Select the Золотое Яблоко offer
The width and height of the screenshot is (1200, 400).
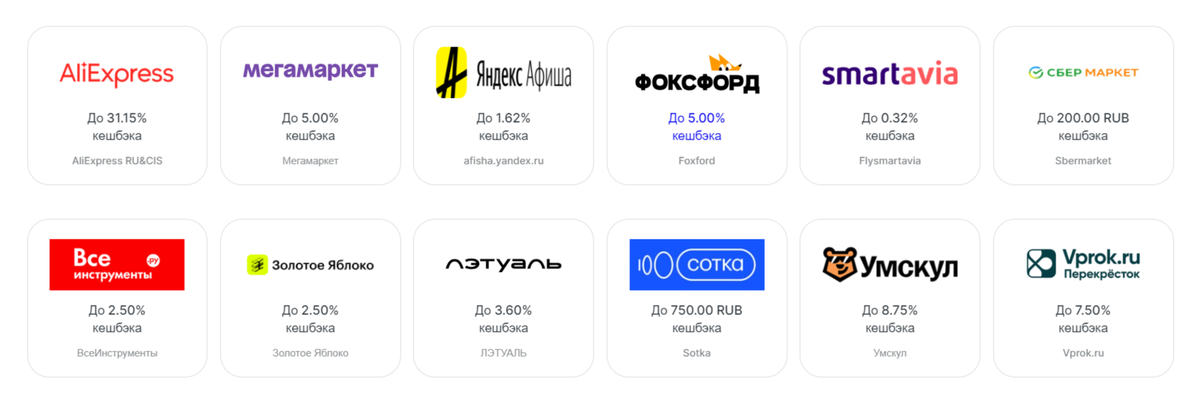coord(310,298)
